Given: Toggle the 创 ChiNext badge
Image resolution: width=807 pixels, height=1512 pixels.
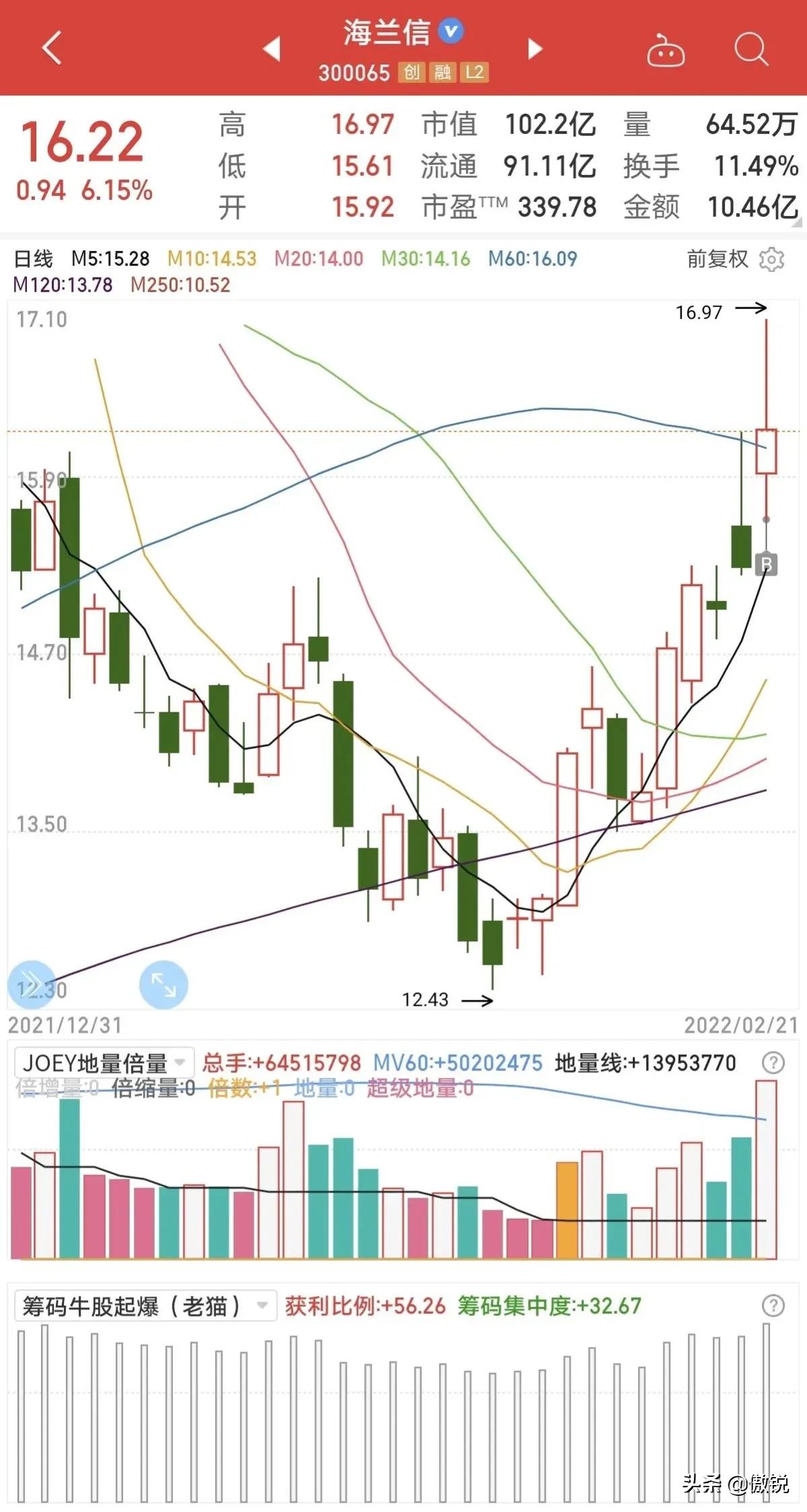Looking at the screenshot, I should click(412, 73).
